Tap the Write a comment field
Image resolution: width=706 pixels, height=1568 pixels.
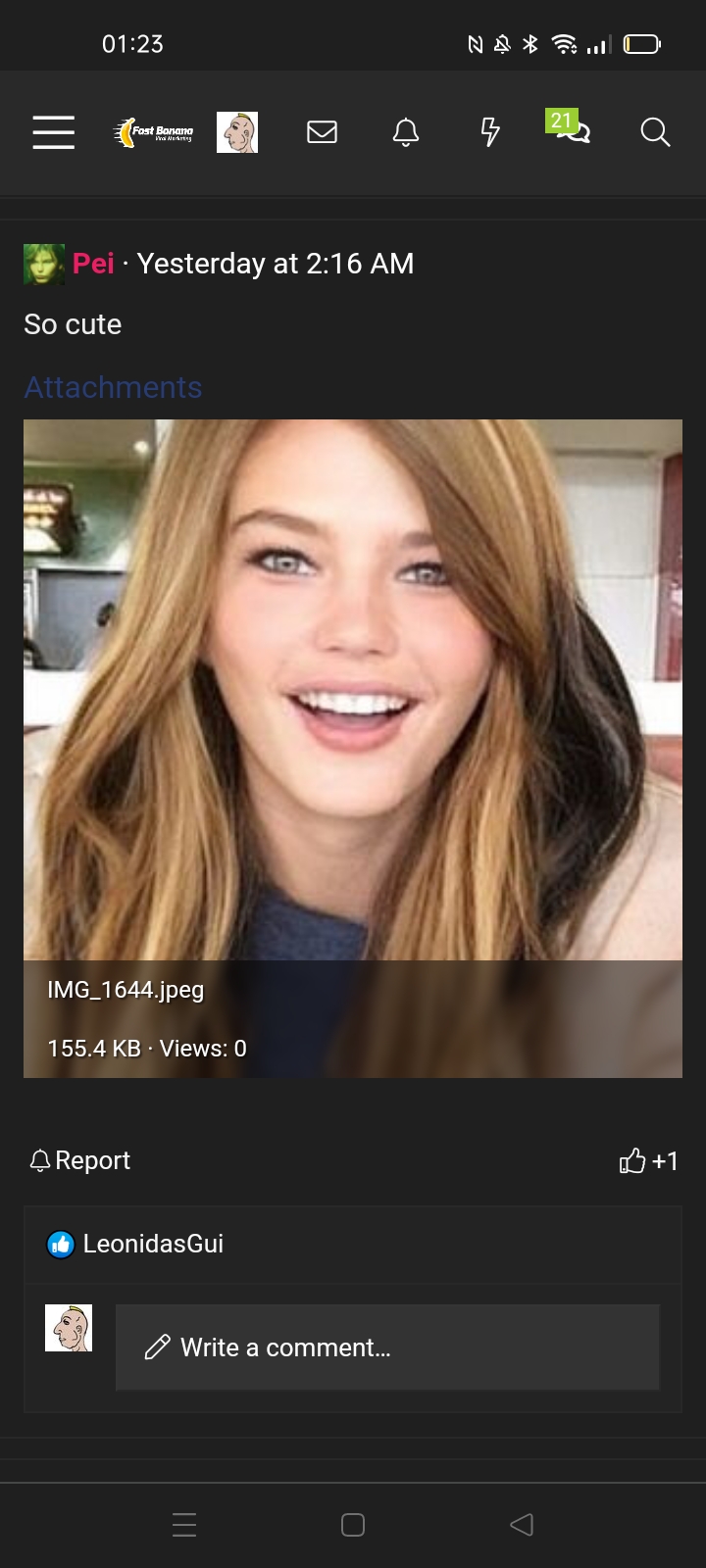387,1347
